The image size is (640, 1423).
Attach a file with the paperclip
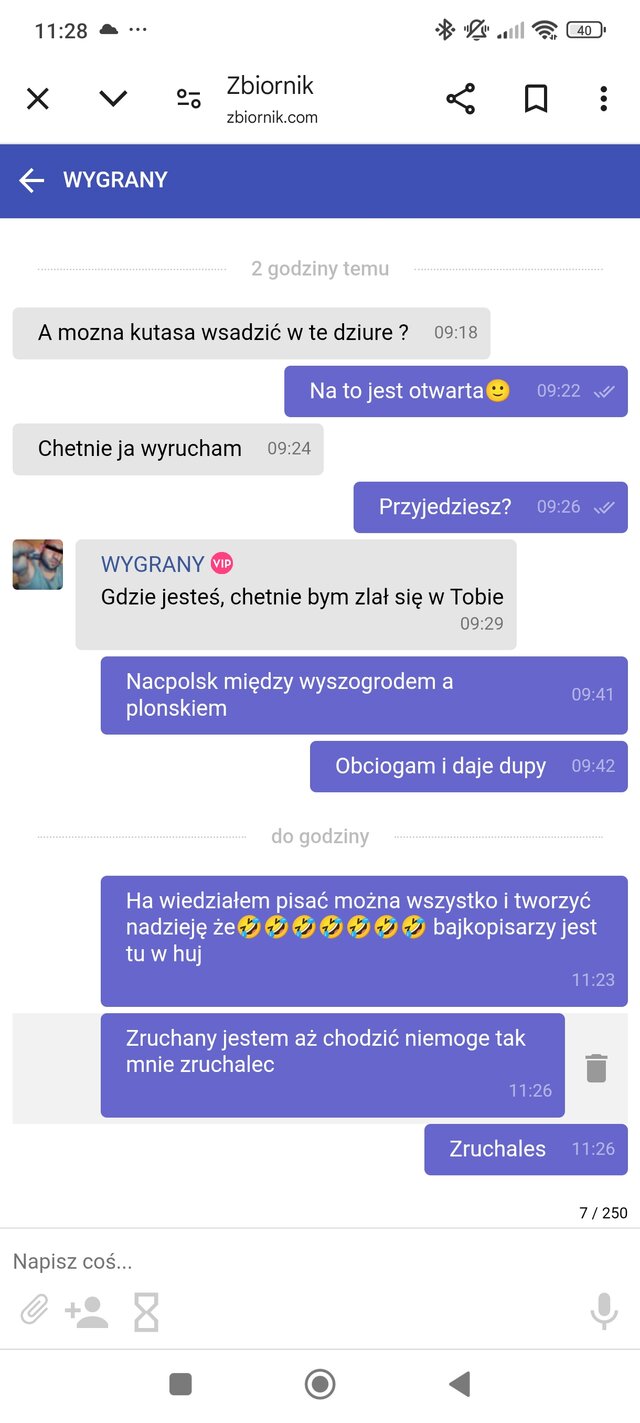coord(34,1310)
